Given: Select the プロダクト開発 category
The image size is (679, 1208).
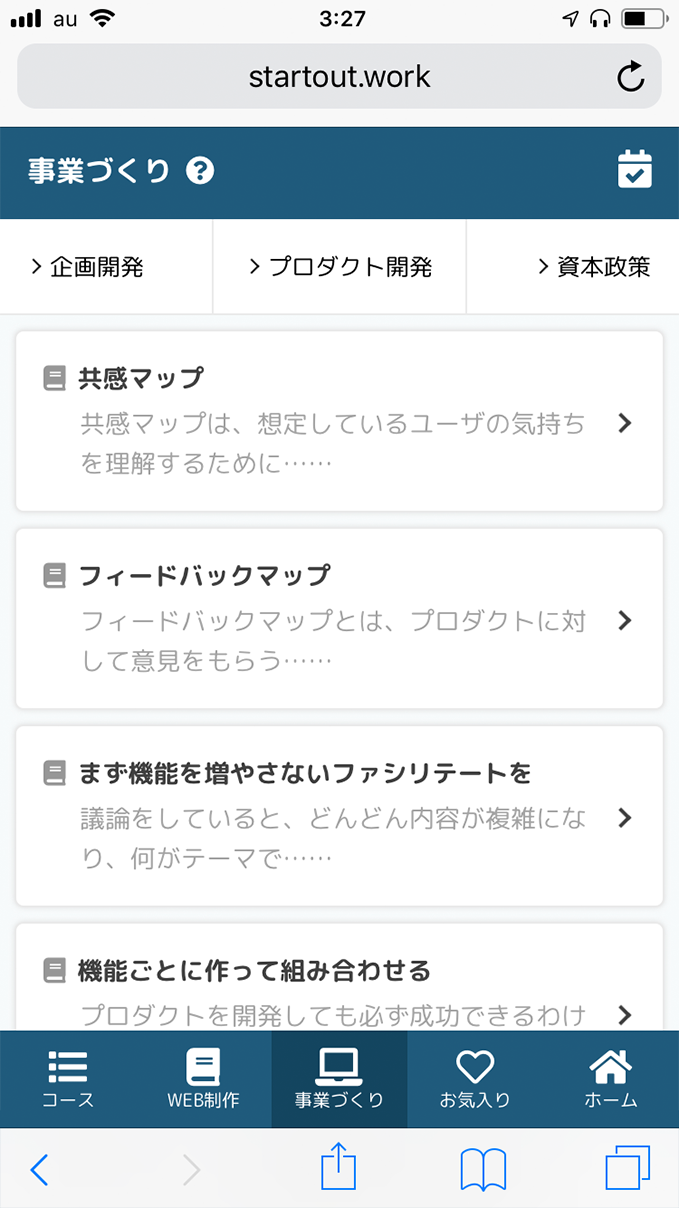Looking at the screenshot, I should coord(340,267).
